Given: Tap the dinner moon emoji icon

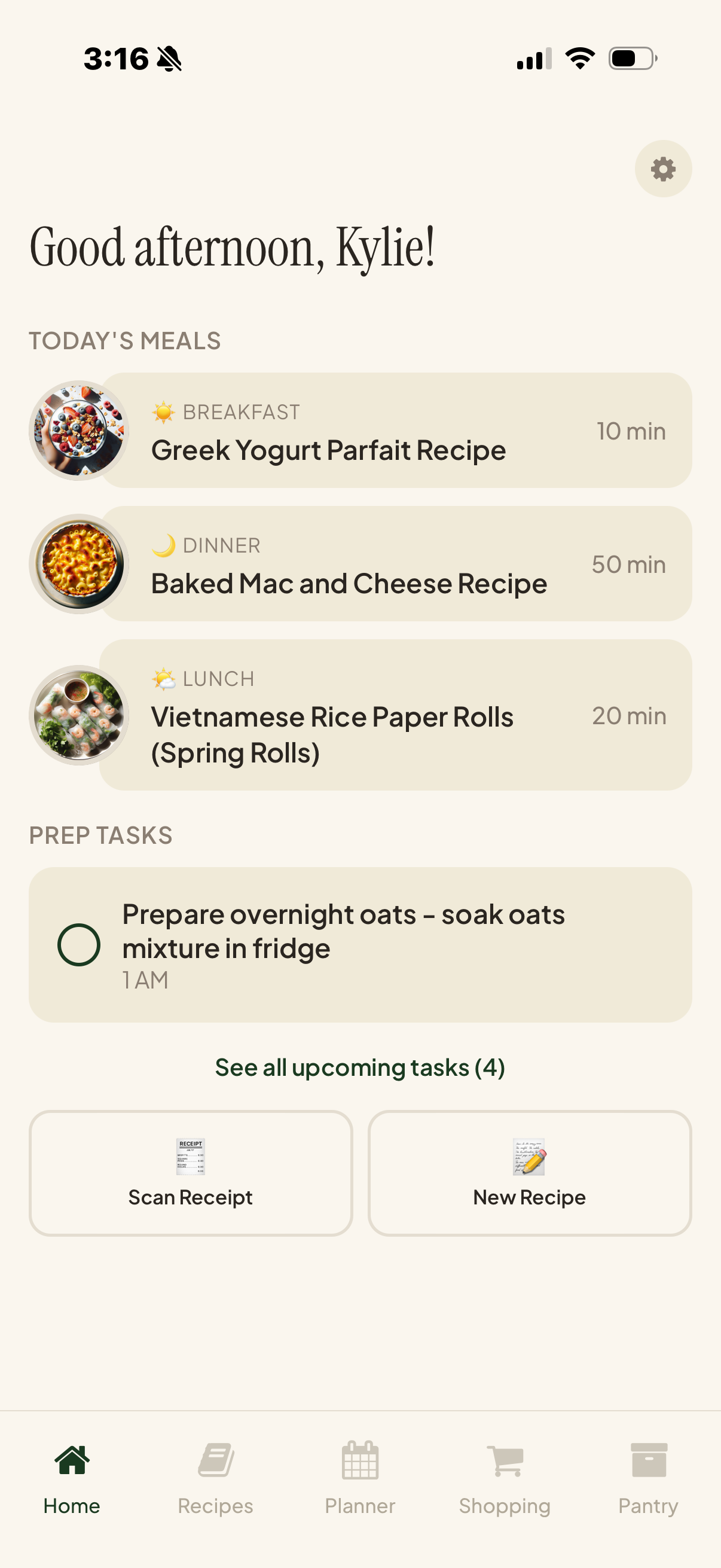Looking at the screenshot, I should click(x=163, y=544).
